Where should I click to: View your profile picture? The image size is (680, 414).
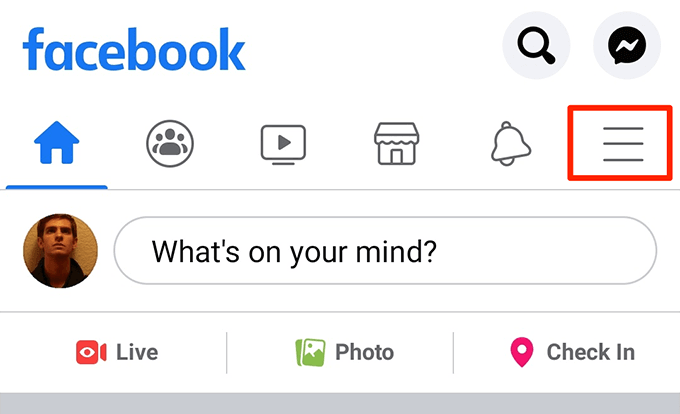60,250
